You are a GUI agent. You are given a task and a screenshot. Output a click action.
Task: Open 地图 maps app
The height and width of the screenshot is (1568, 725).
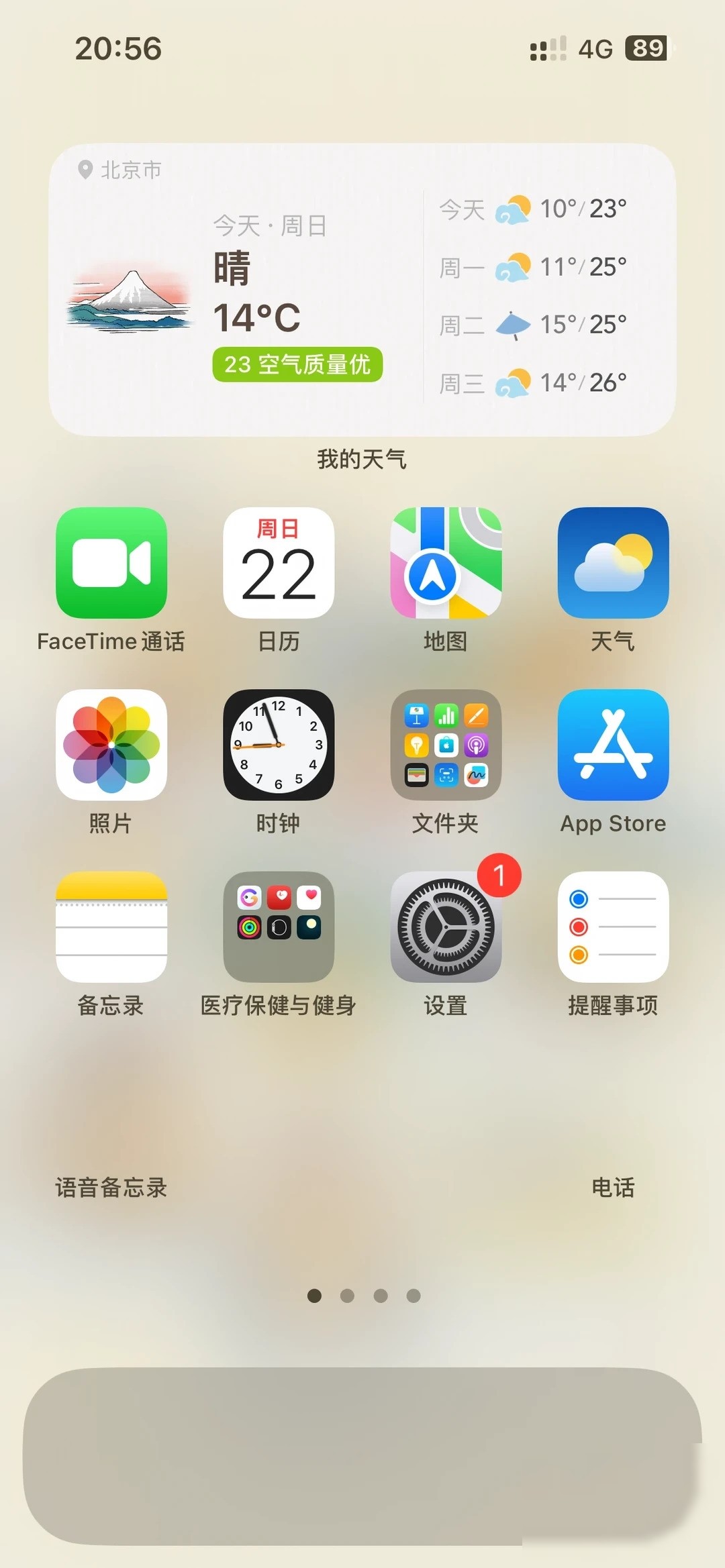446,563
